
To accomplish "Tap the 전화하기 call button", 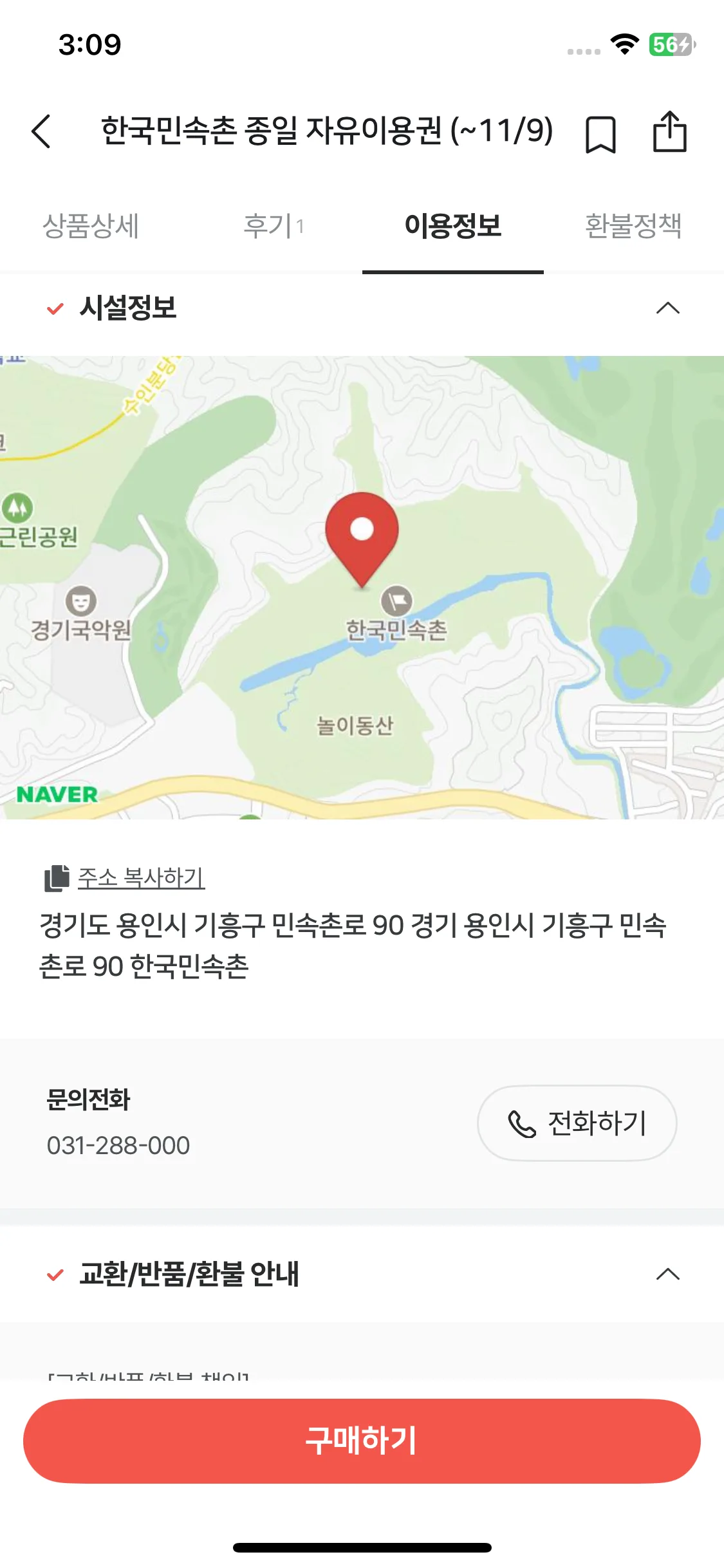I will pos(576,1123).
